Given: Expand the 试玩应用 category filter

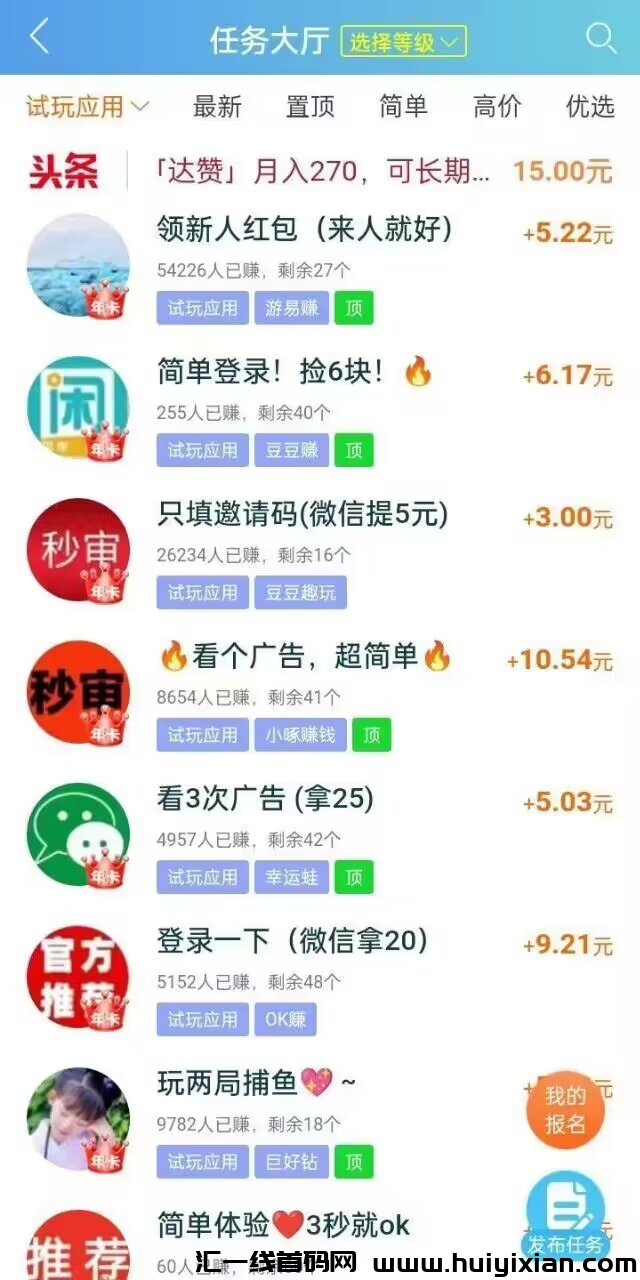Looking at the screenshot, I should (87, 106).
